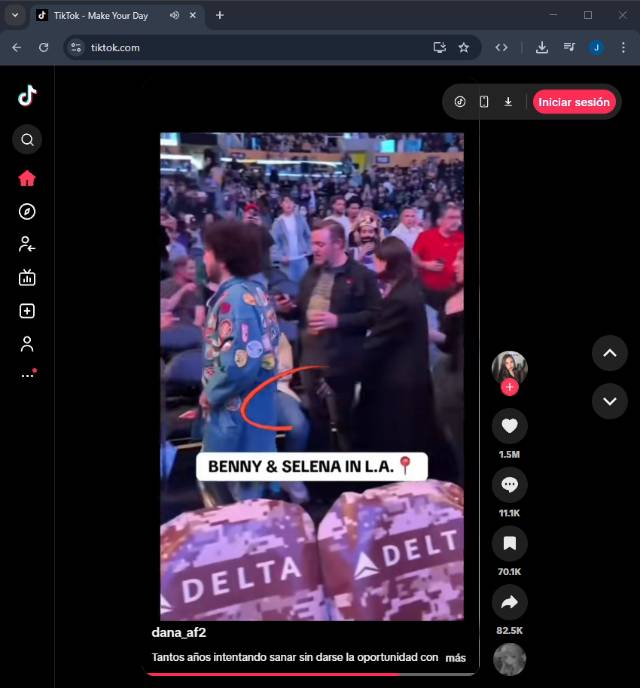Like the video with the heart icon
Viewport: 640px width, 688px height.
(509, 426)
